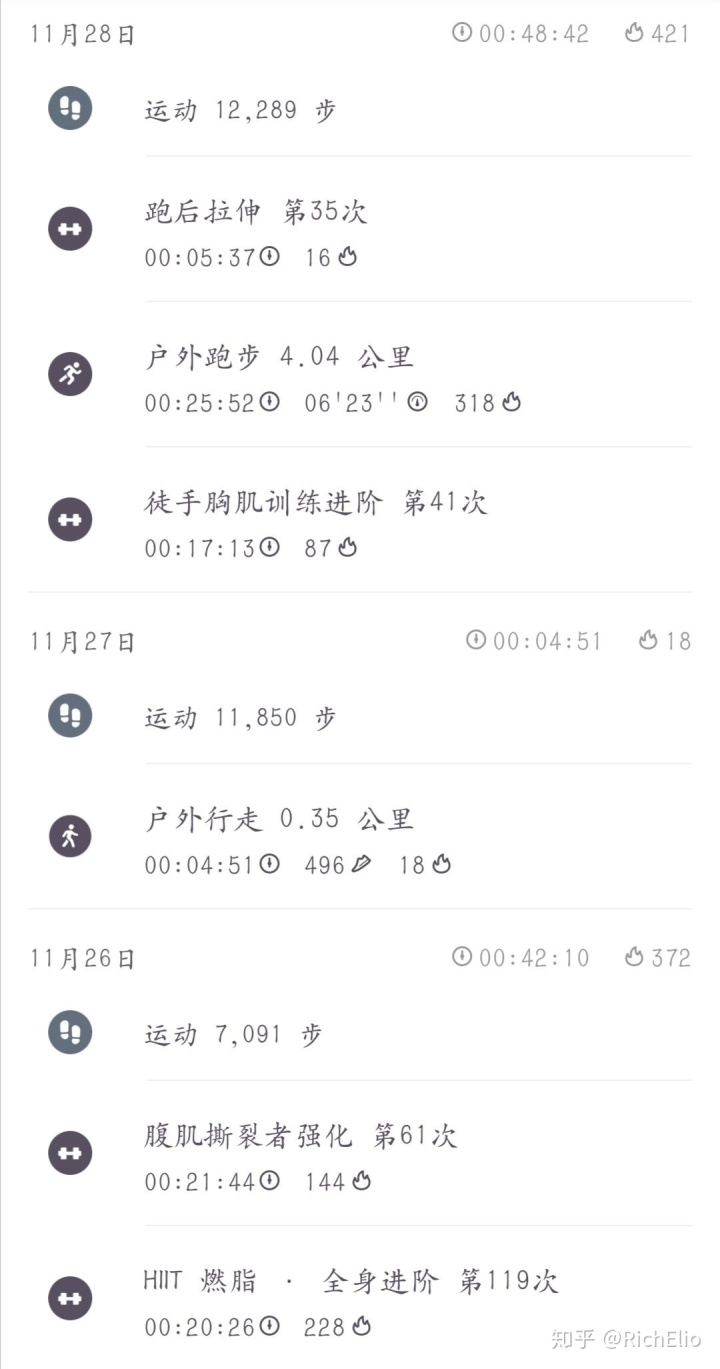Tap the running figure icon for 户外跑步
Image resolution: width=720 pixels, height=1369 pixels.
[x=69, y=373]
